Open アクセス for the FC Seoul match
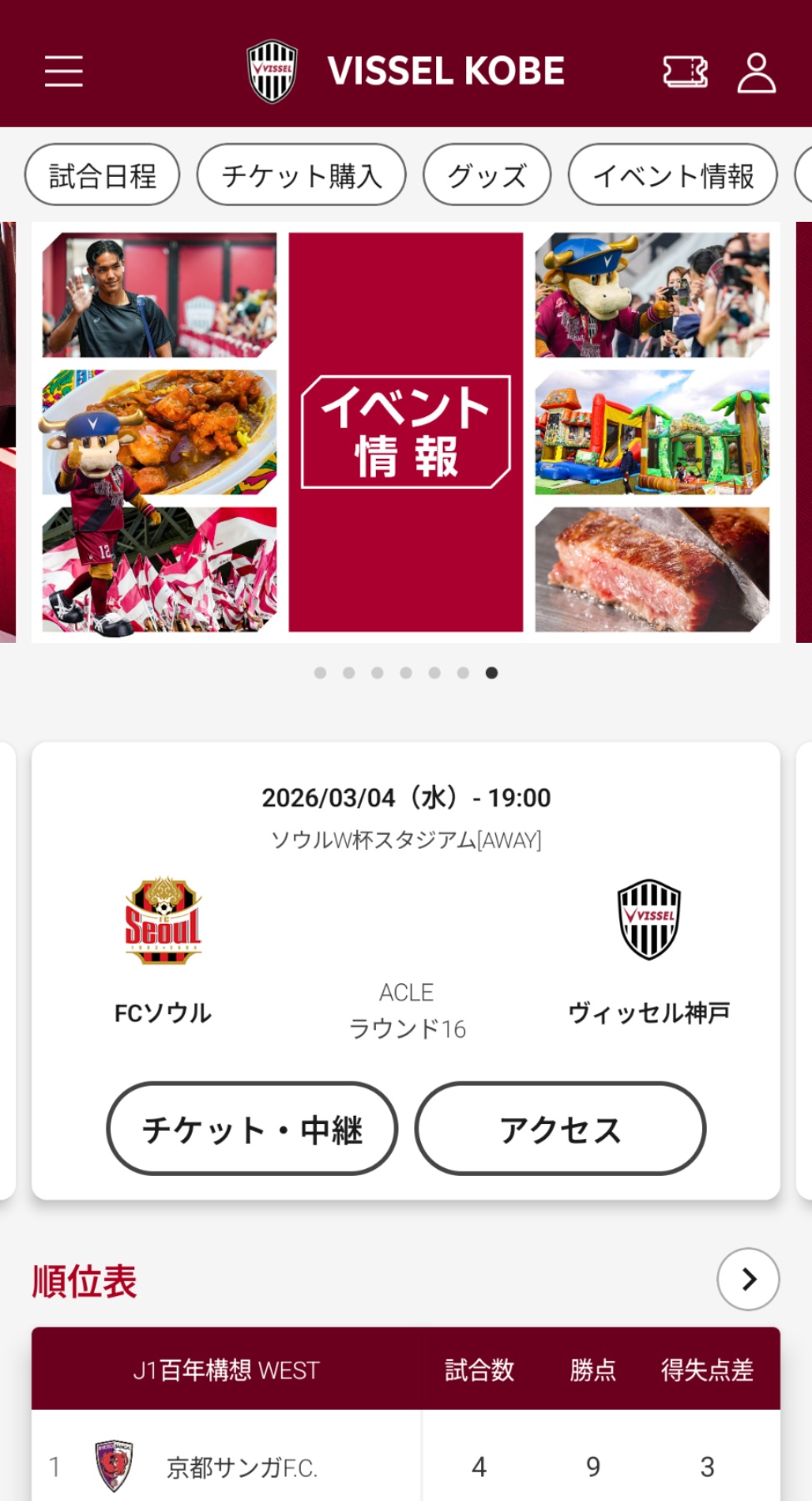The height and width of the screenshot is (1501, 812). click(560, 1129)
